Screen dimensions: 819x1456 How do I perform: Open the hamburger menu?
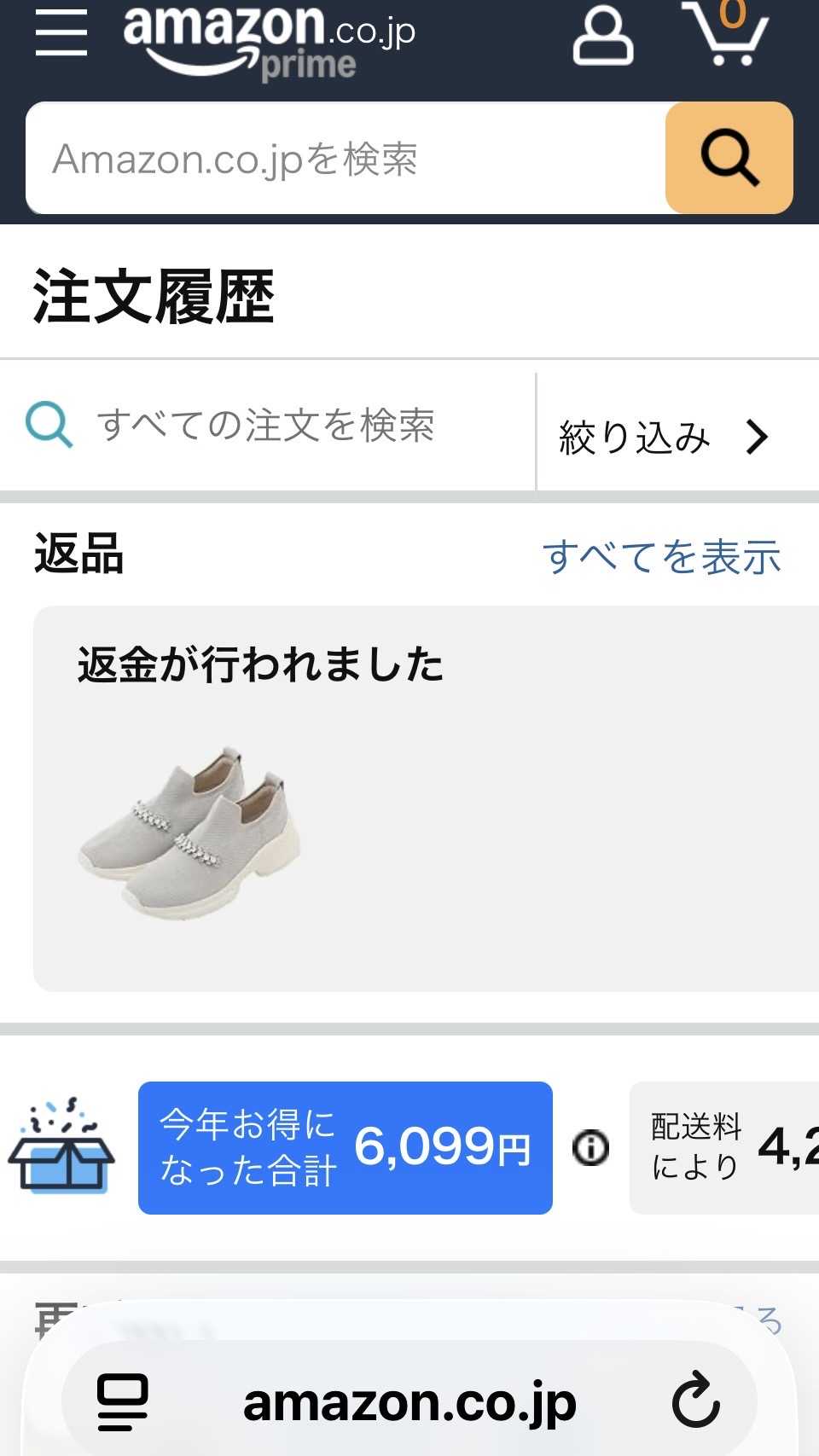click(x=61, y=33)
